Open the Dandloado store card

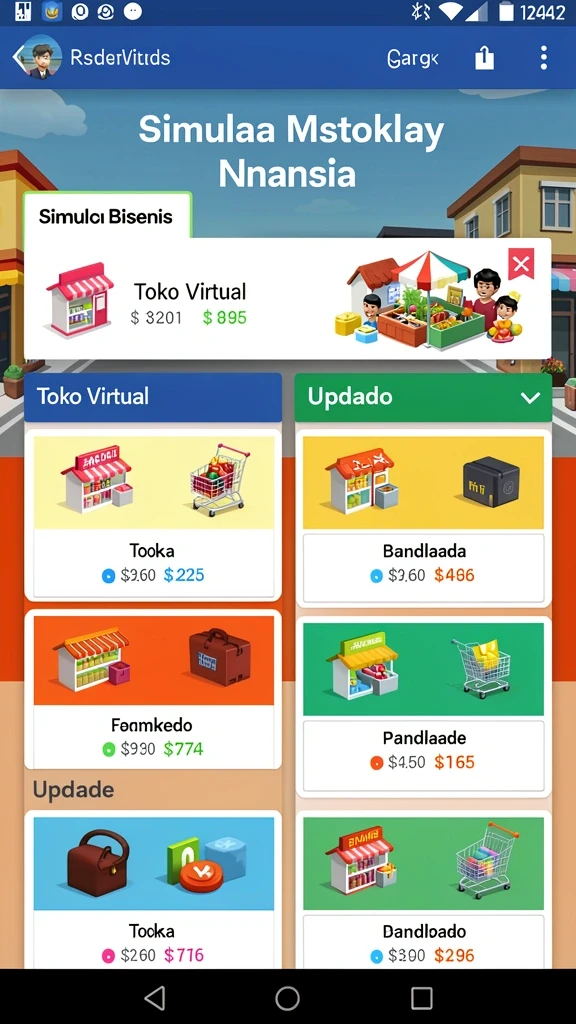click(423, 889)
